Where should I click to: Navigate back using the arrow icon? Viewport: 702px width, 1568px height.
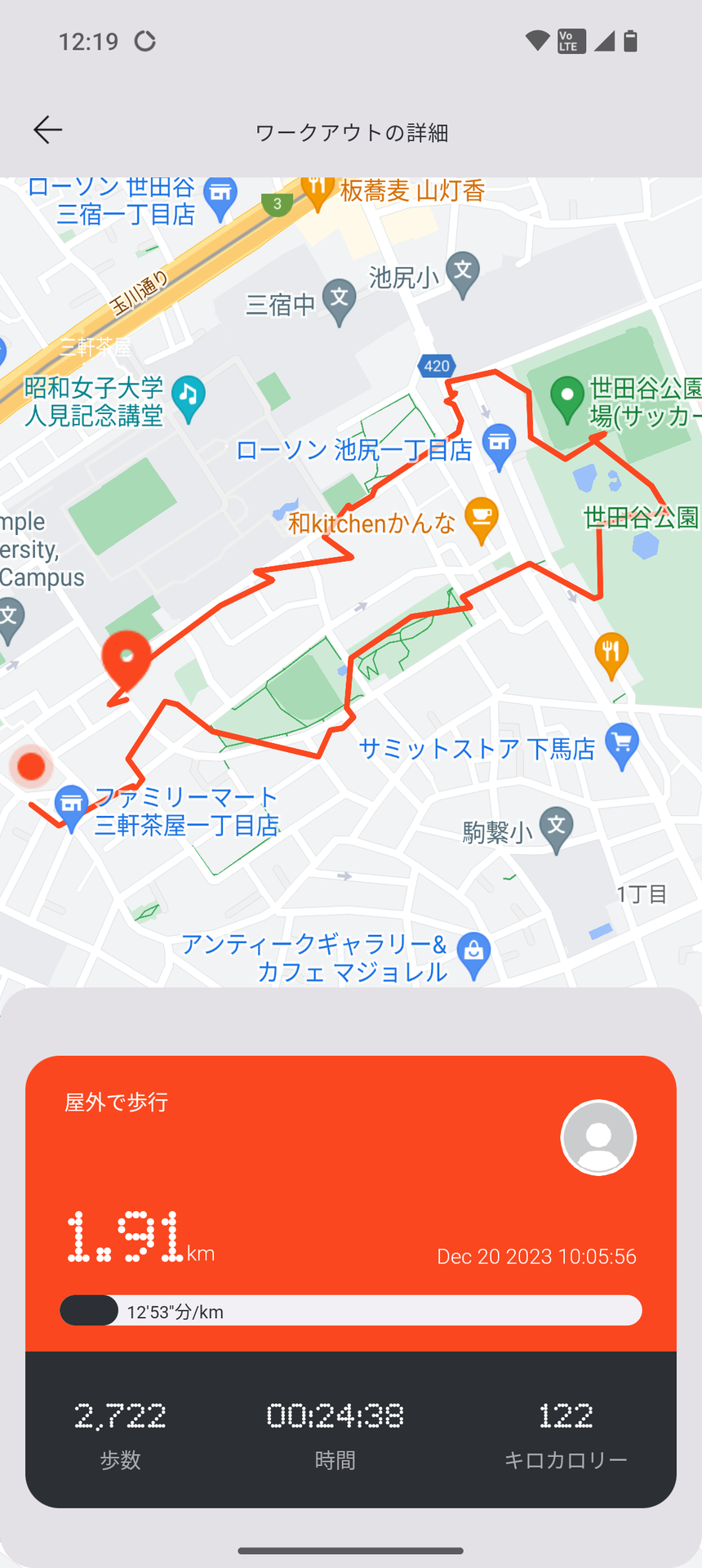47,129
